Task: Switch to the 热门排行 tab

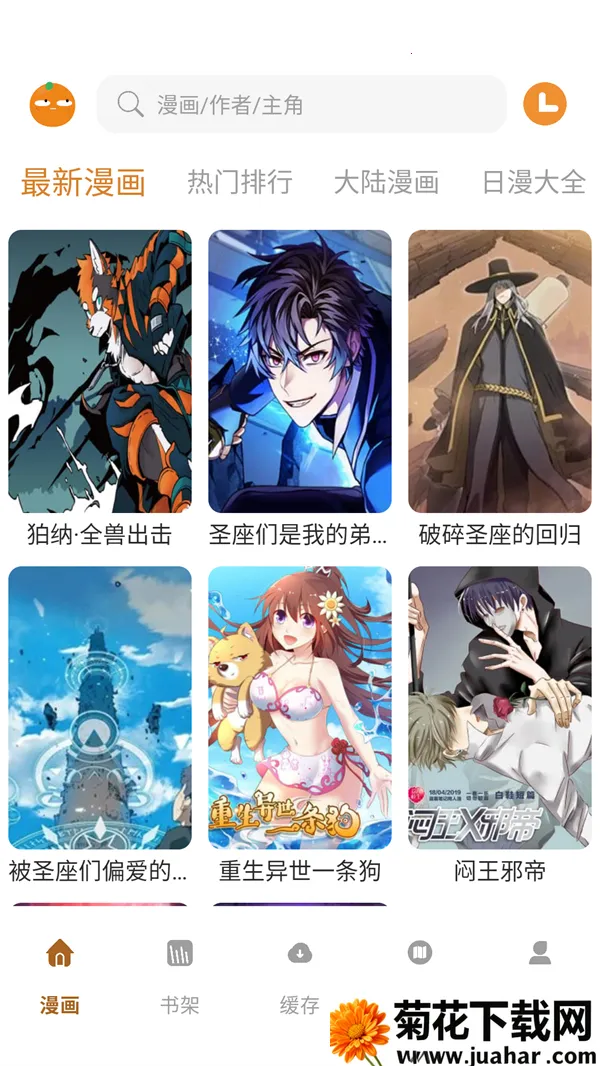Action: (x=240, y=182)
